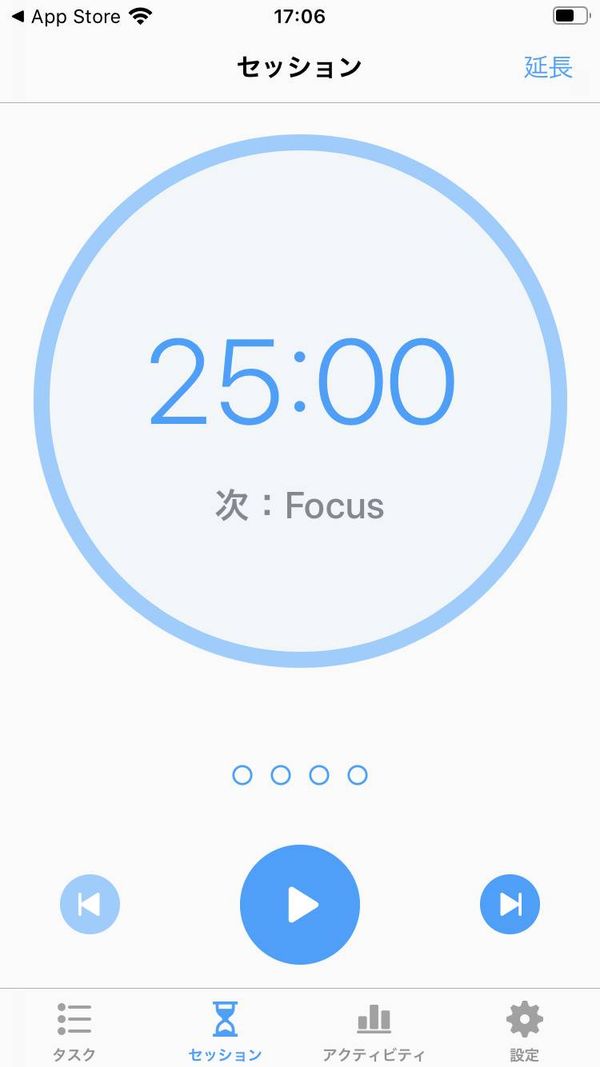Viewport: 600px width, 1067px height.
Task: Open the アクティビティ tab
Action: 374,1031
